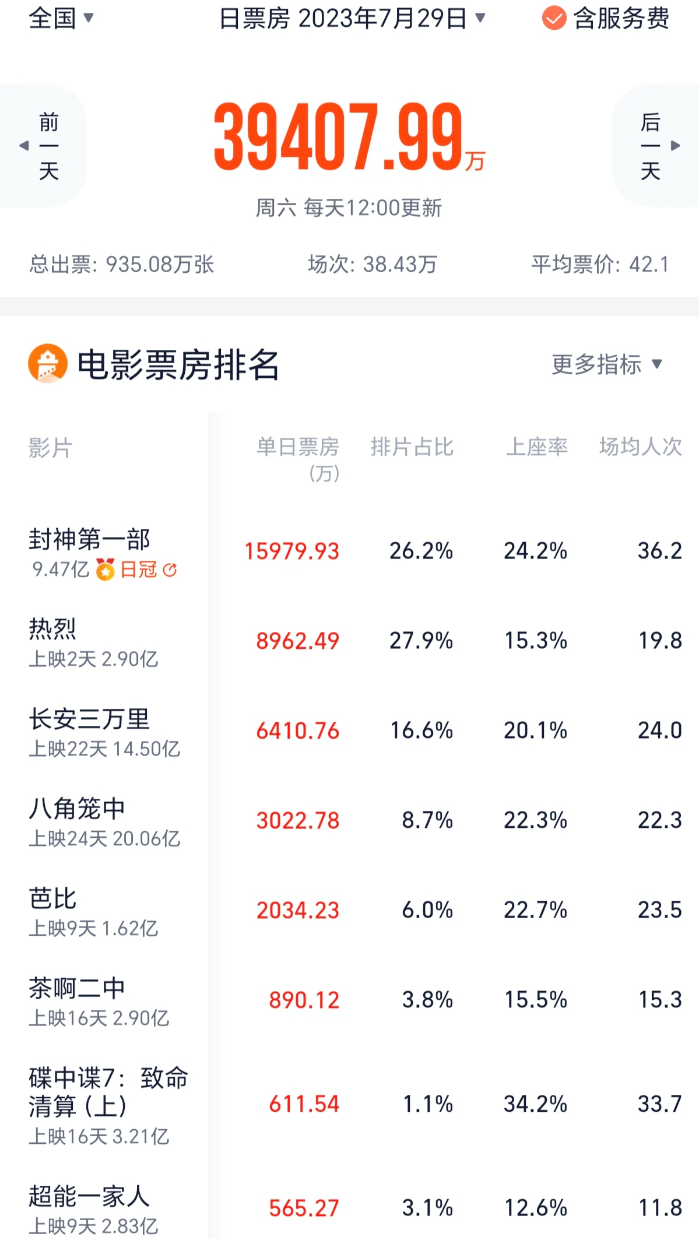The image size is (699, 1239).
Task: Open the date picker 2023年7月29日
Action: click(x=352, y=18)
